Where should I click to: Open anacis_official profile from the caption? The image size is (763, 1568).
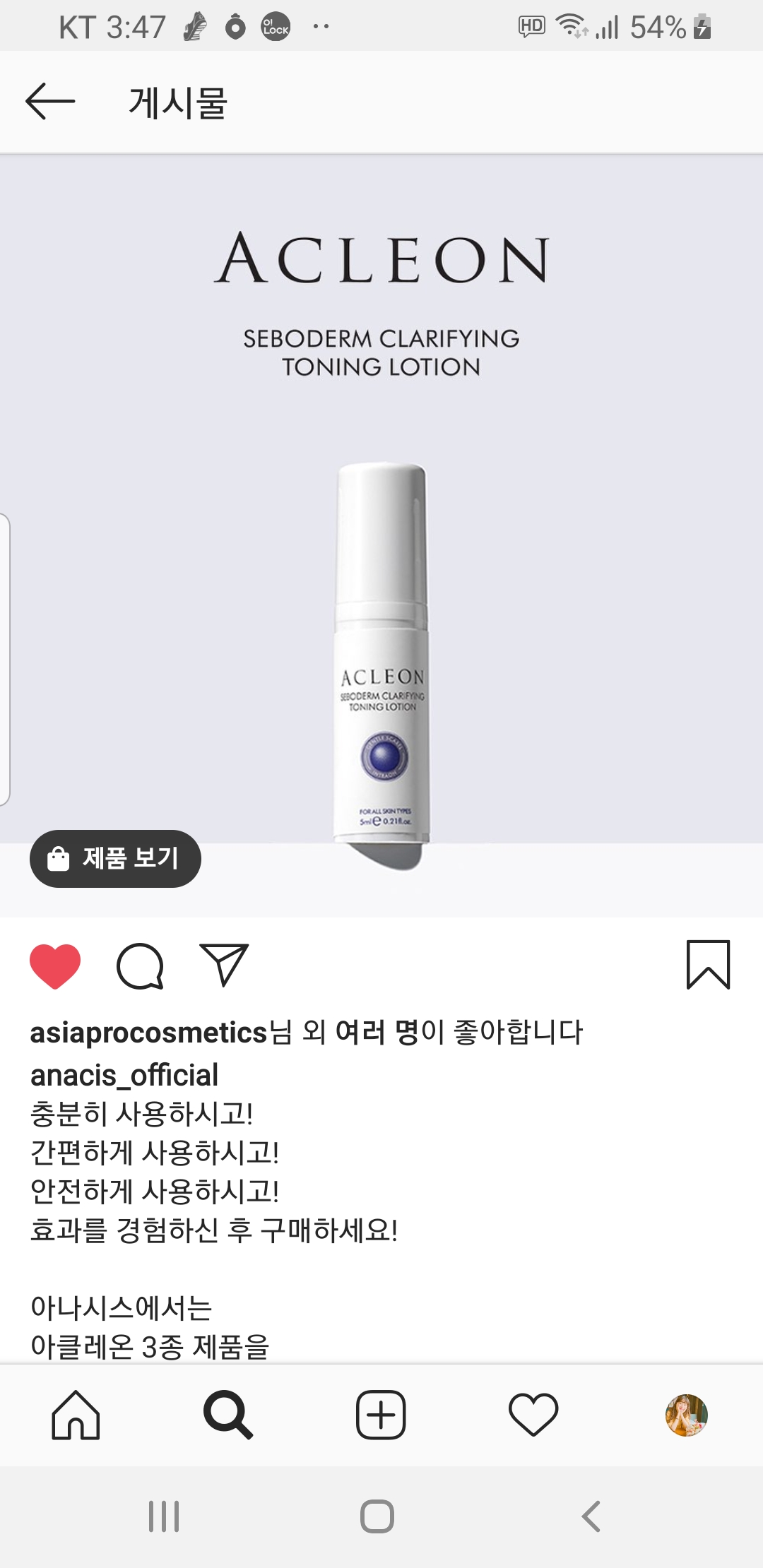pos(124,1075)
